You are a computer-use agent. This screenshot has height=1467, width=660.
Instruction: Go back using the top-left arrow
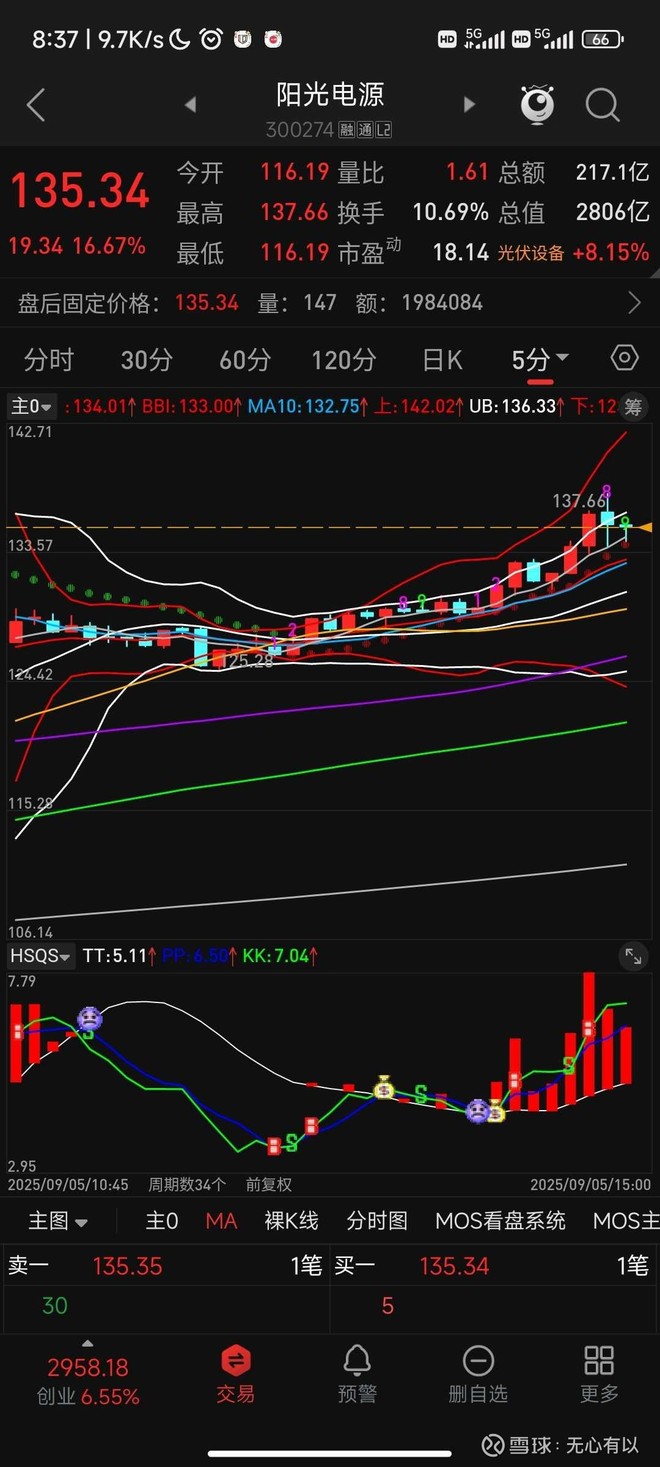pos(36,104)
